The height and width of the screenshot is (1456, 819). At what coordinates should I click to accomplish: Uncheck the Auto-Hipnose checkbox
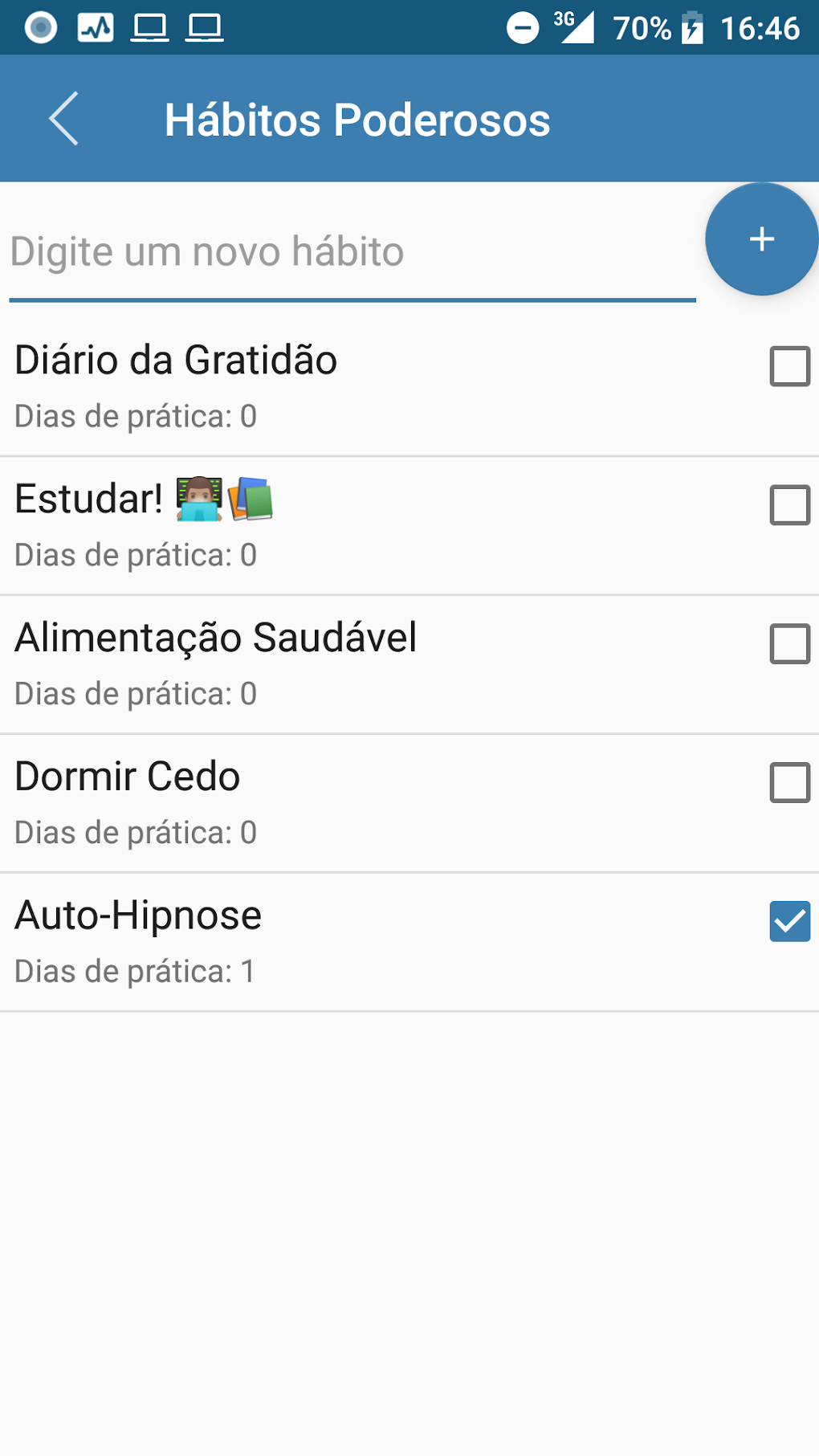789,921
